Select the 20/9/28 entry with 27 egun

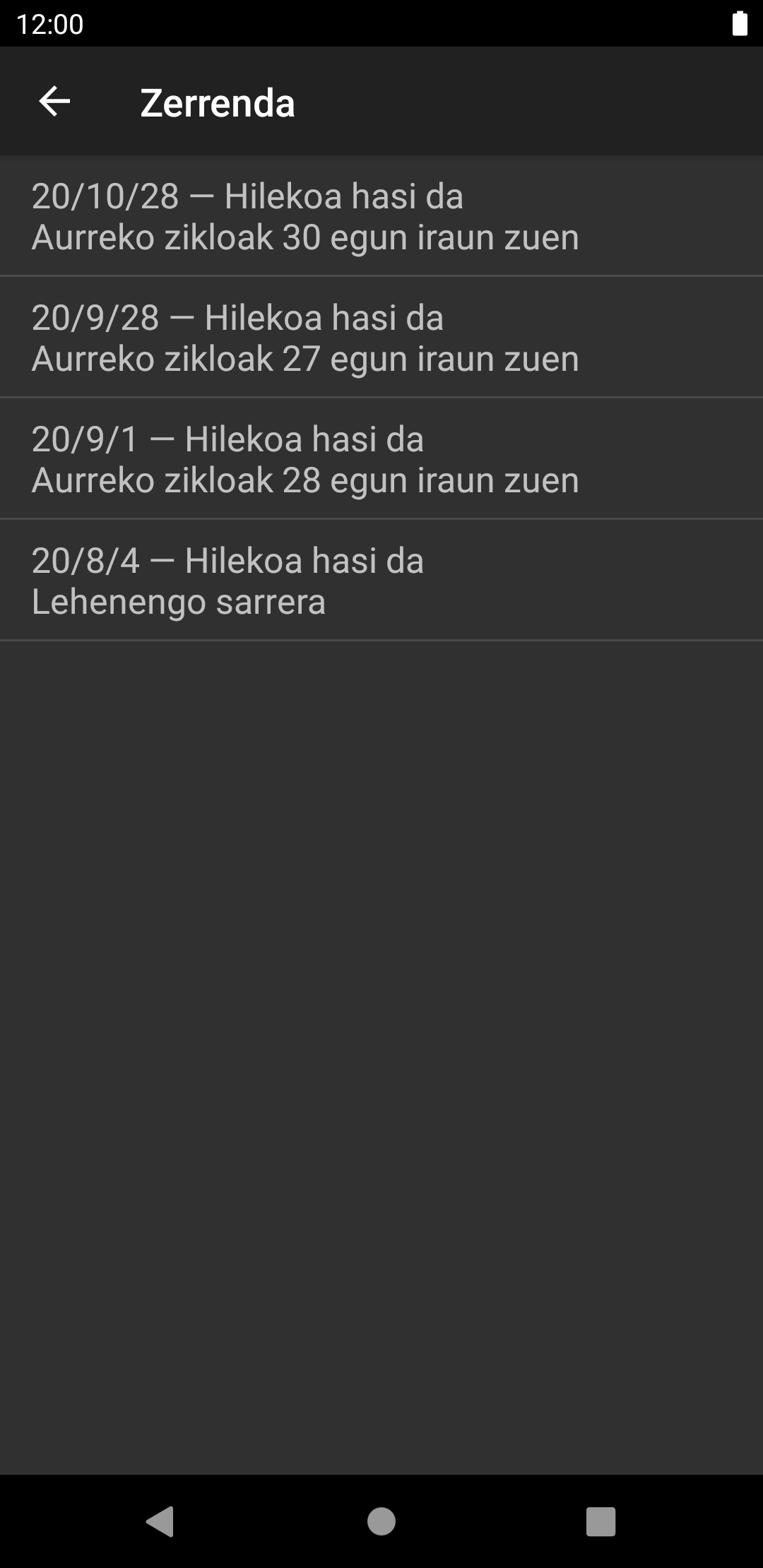point(381,338)
